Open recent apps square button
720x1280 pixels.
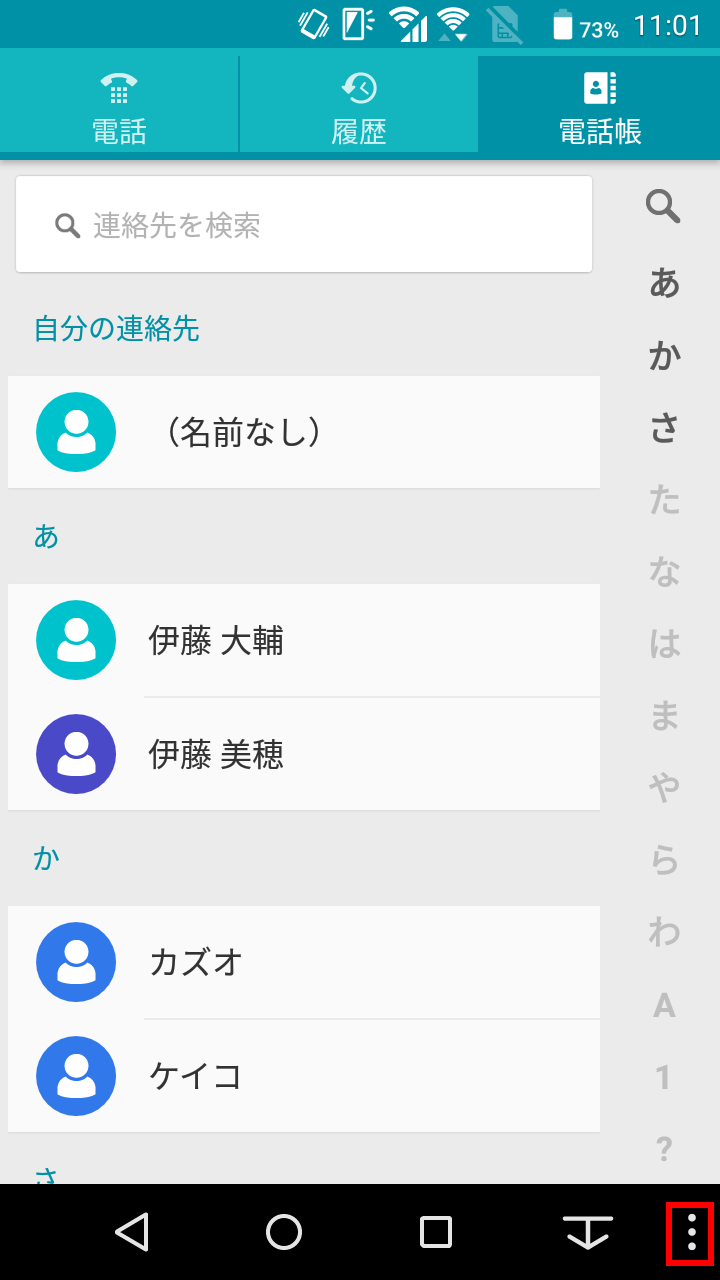point(436,1232)
